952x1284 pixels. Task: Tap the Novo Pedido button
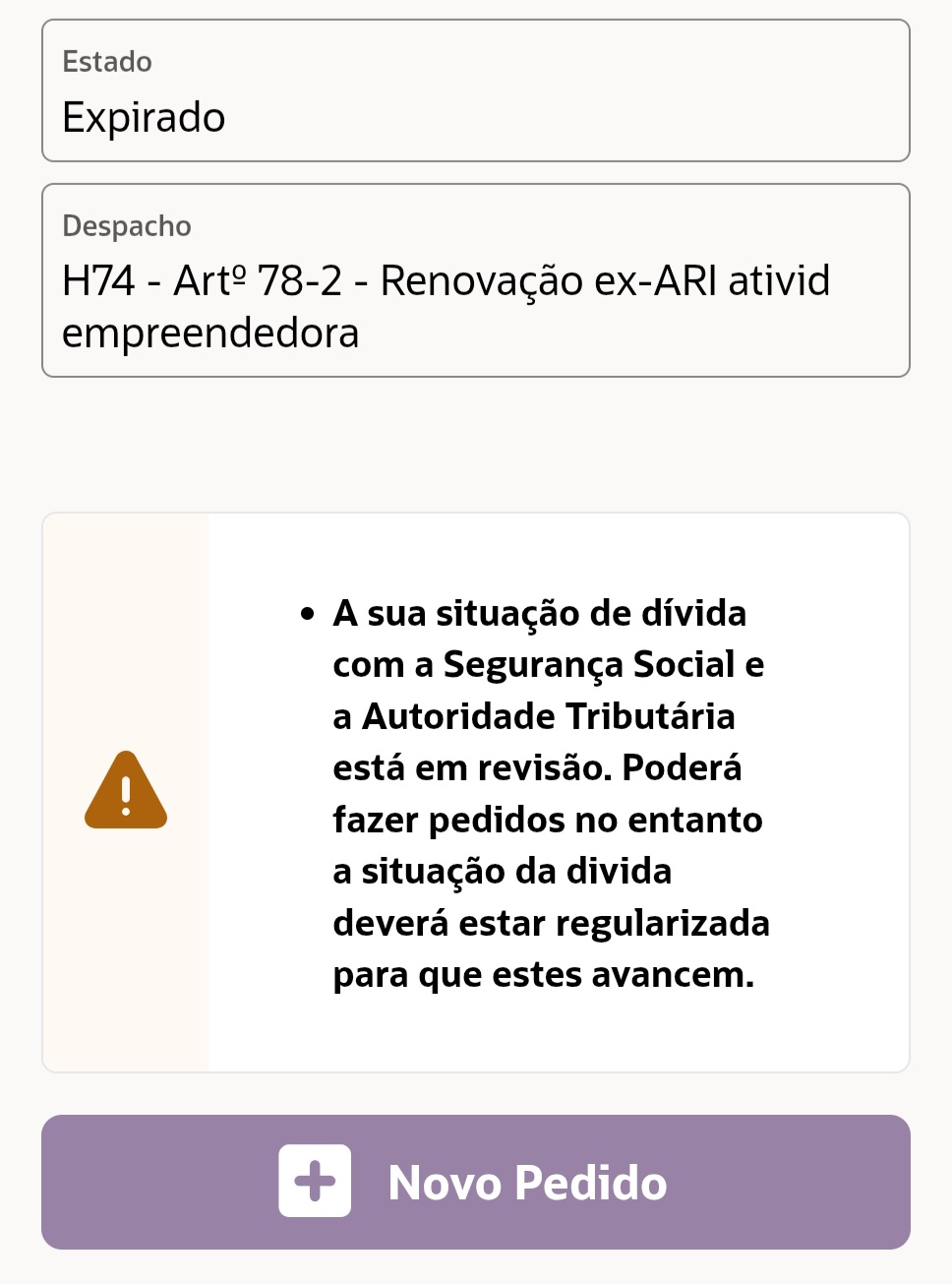(476, 1182)
